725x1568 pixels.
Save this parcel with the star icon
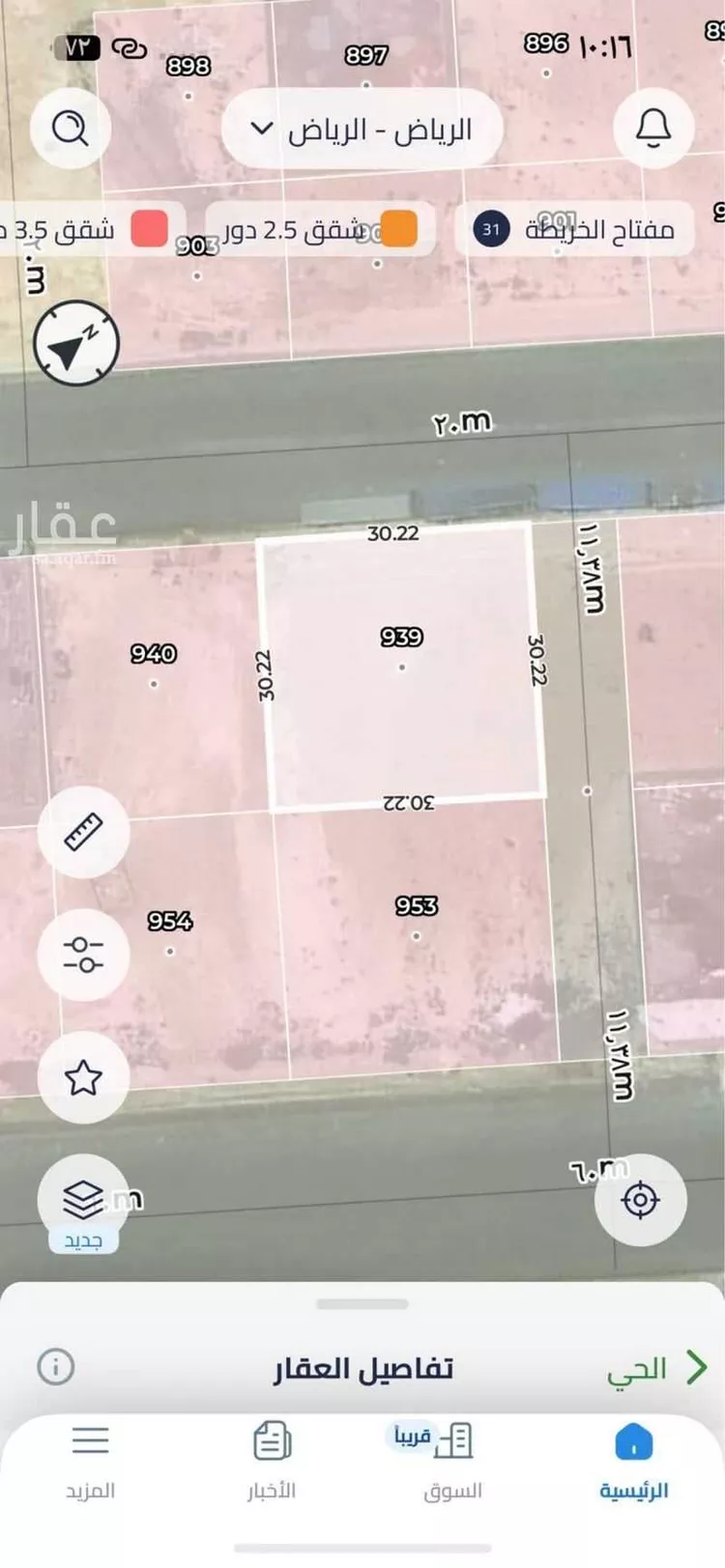83,1077
